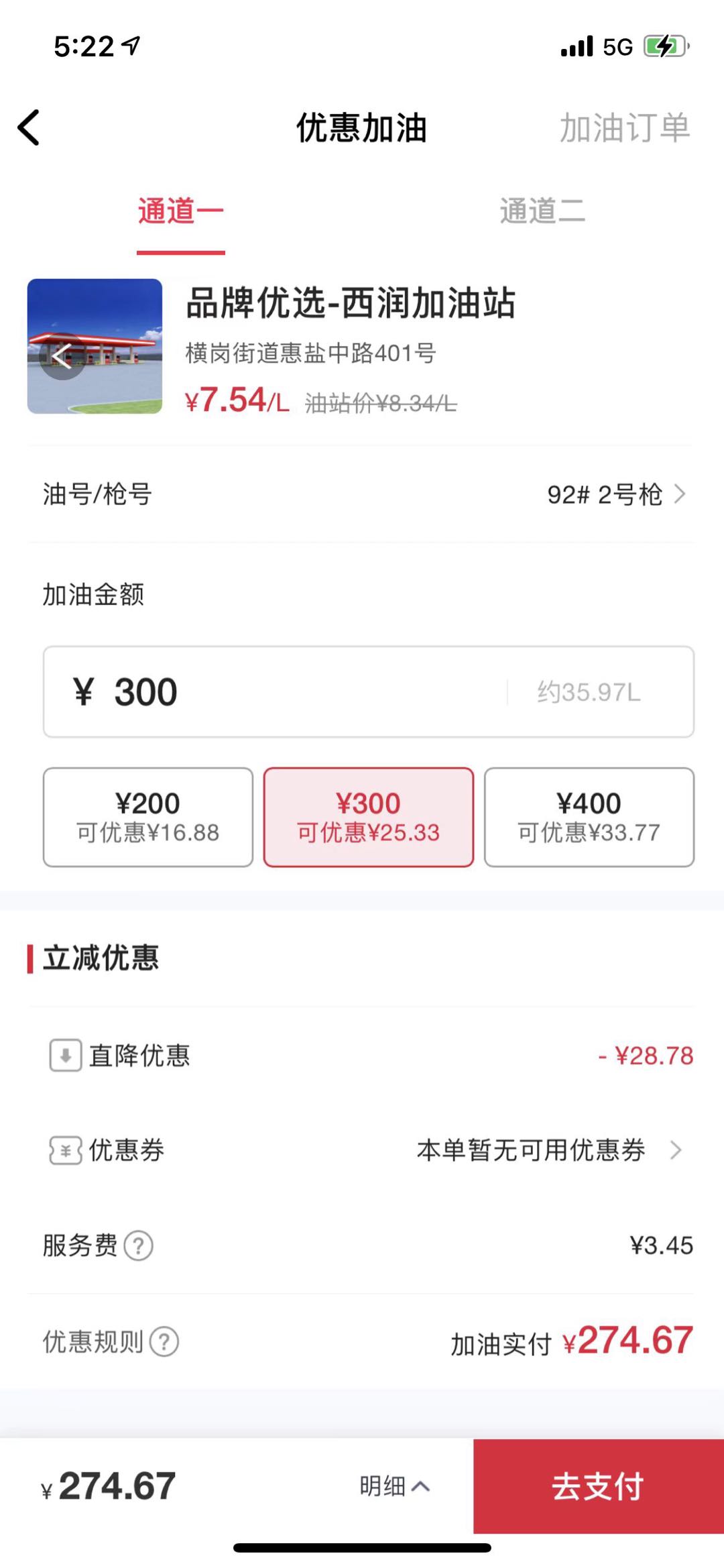Show the 服务费 help info
Image resolution: width=724 pixels, height=1568 pixels.
[x=139, y=1246]
